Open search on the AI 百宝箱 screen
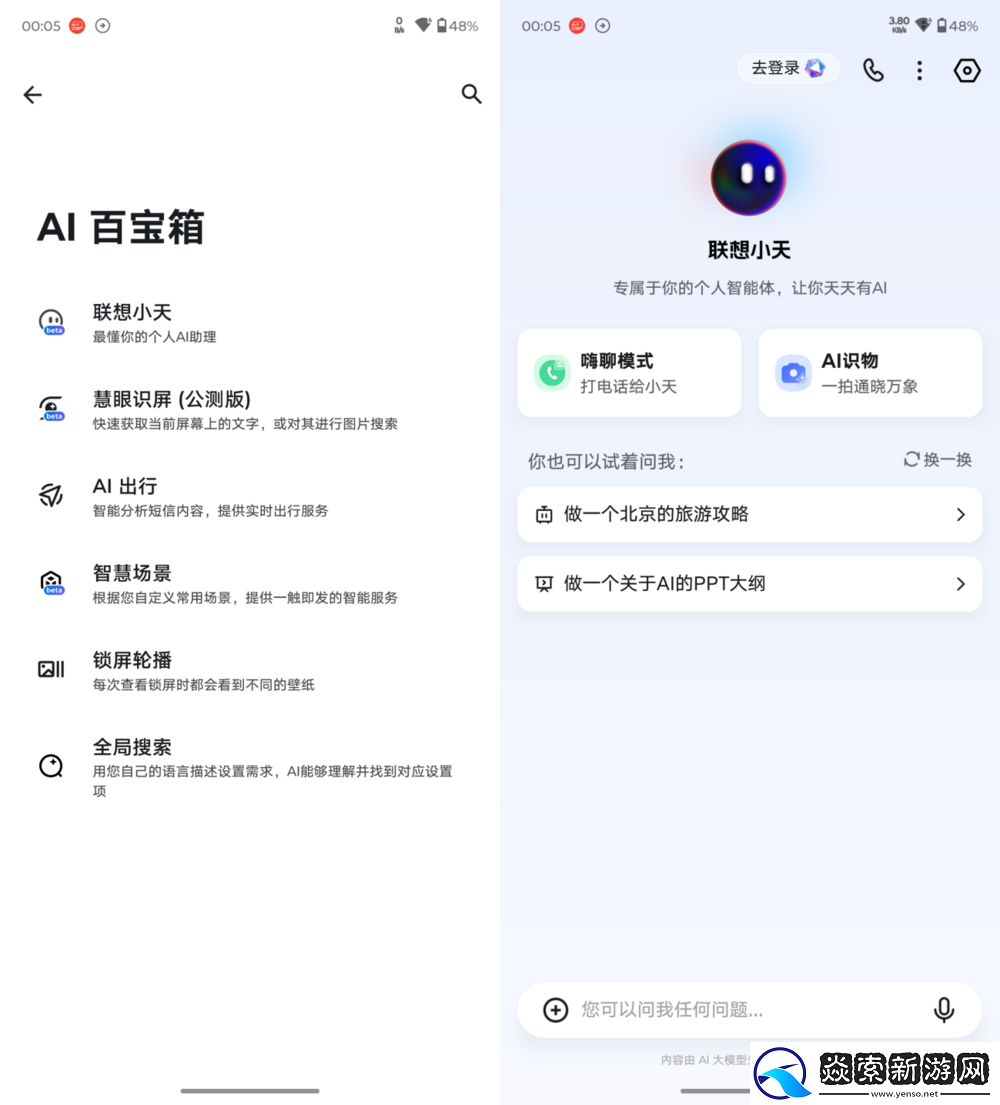 click(471, 94)
